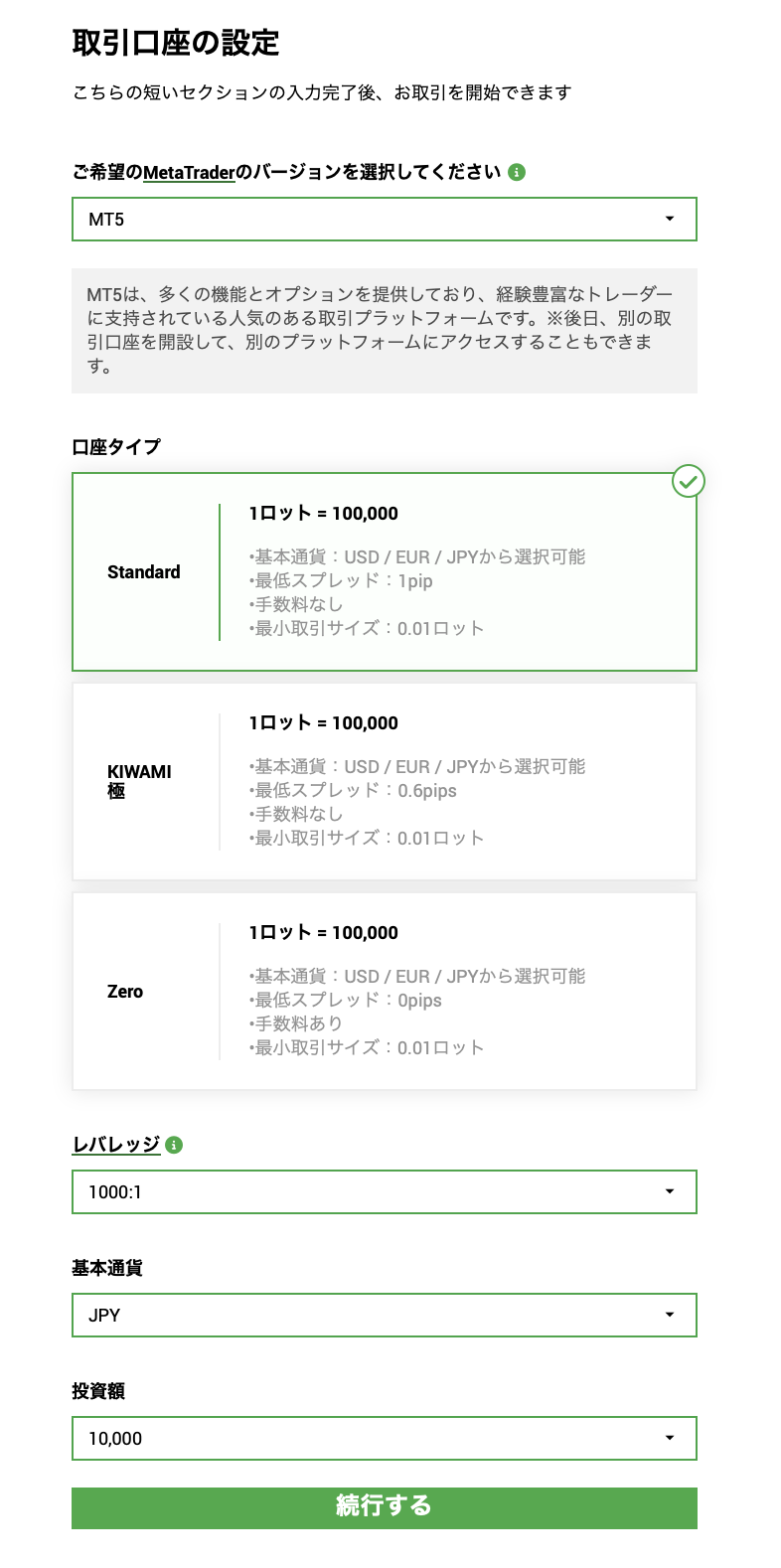Open the 基本通貨 dropdown showing JPY
The width and height of the screenshot is (781, 1568).
click(x=384, y=1315)
